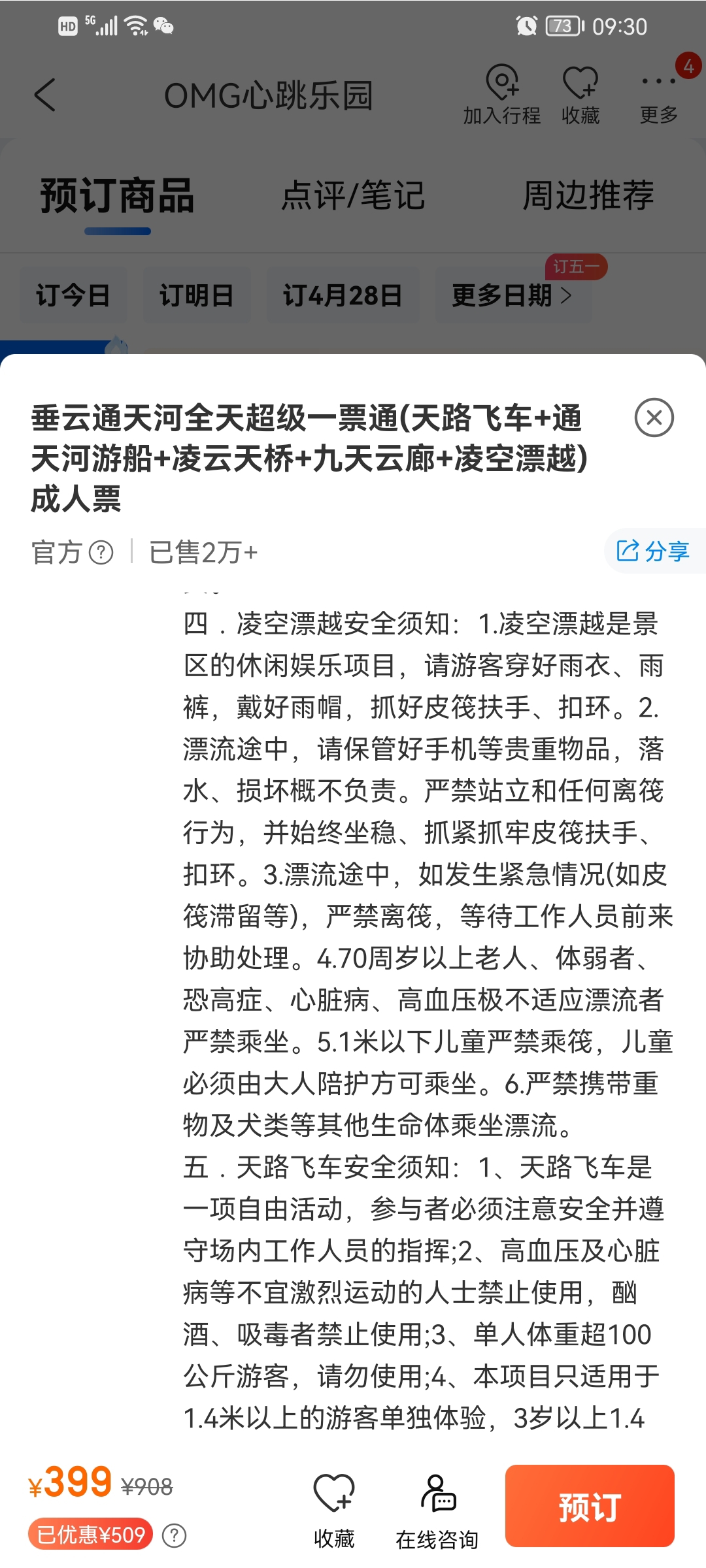Choose the 订今日 date chip
Image resolution: width=706 pixels, height=1568 pixels.
(x=73, y=295)
